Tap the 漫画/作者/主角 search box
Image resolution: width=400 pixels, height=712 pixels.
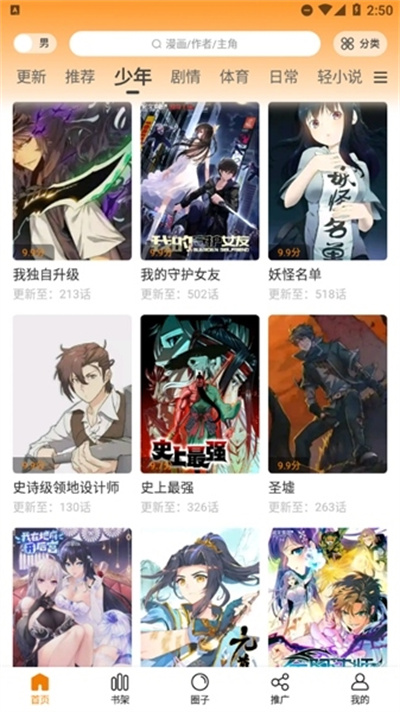pos(195,44)
